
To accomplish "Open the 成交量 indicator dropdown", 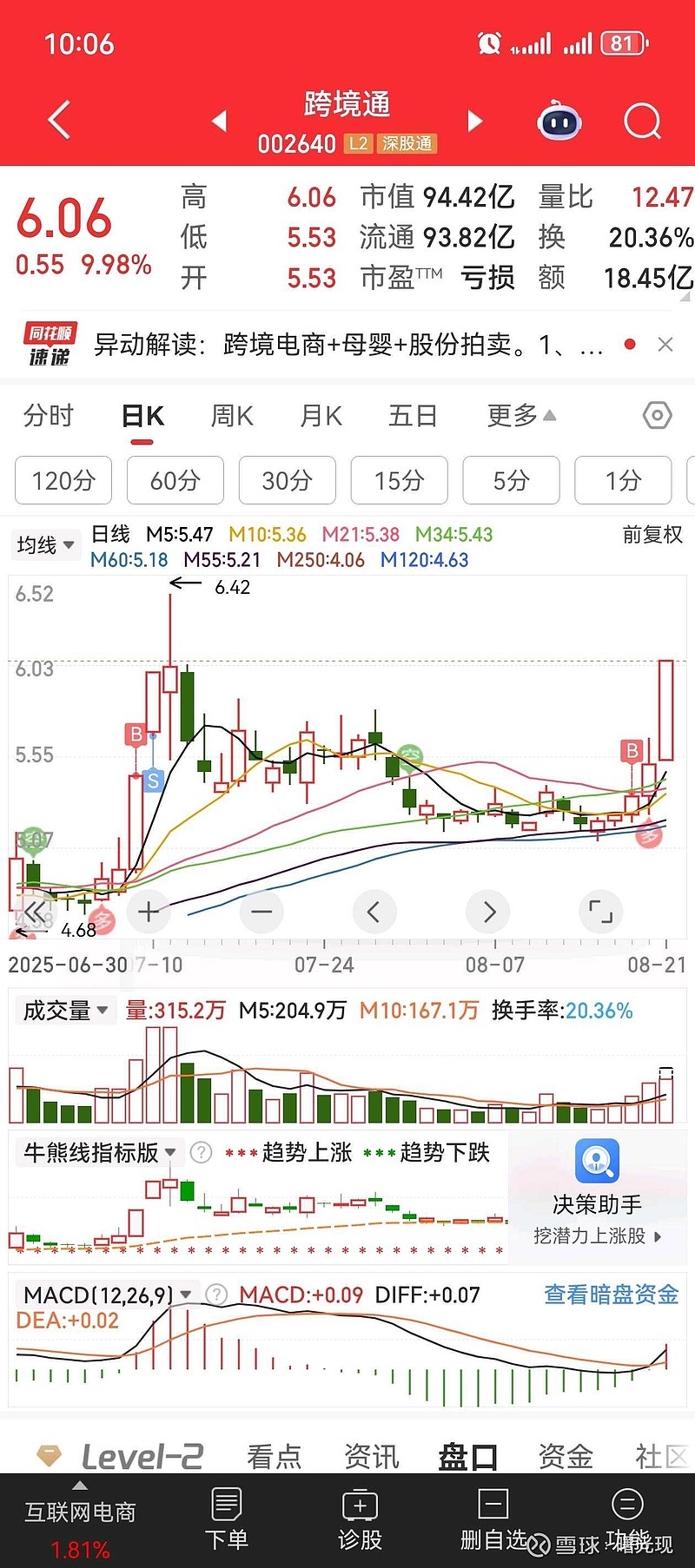I will click(65, 1011).
